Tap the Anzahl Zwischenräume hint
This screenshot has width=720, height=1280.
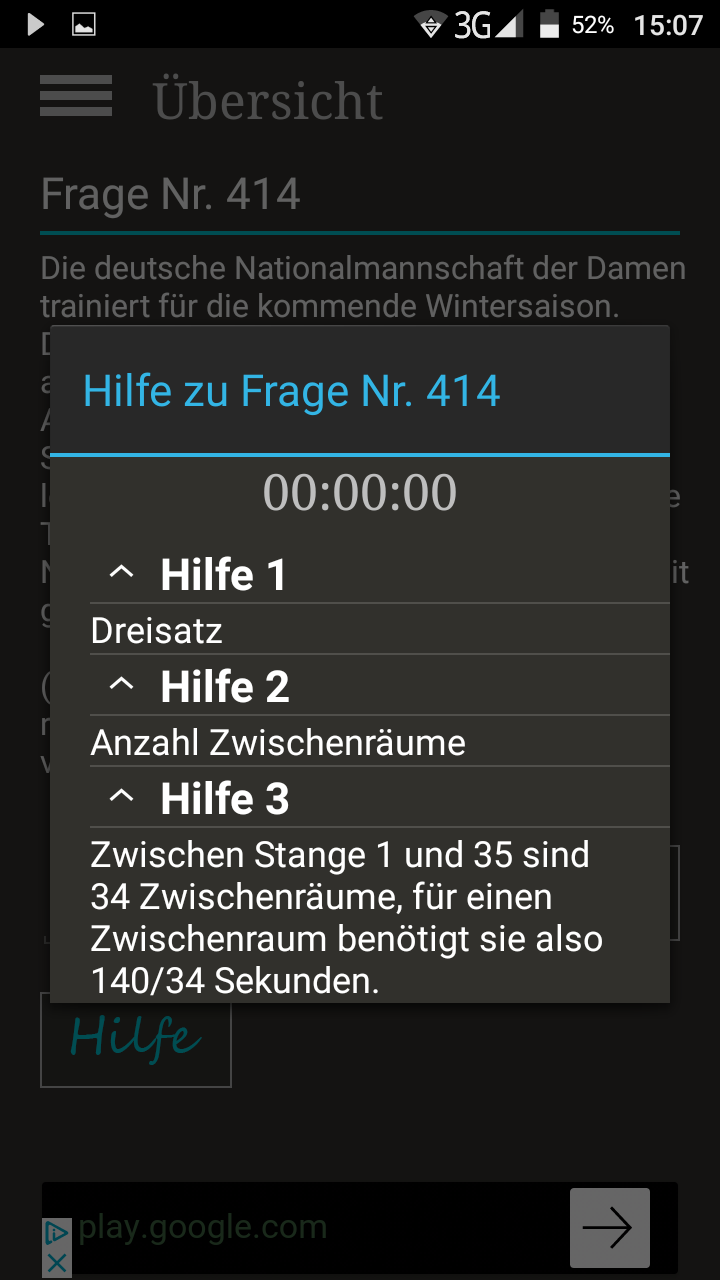click(x=278, y=741)
